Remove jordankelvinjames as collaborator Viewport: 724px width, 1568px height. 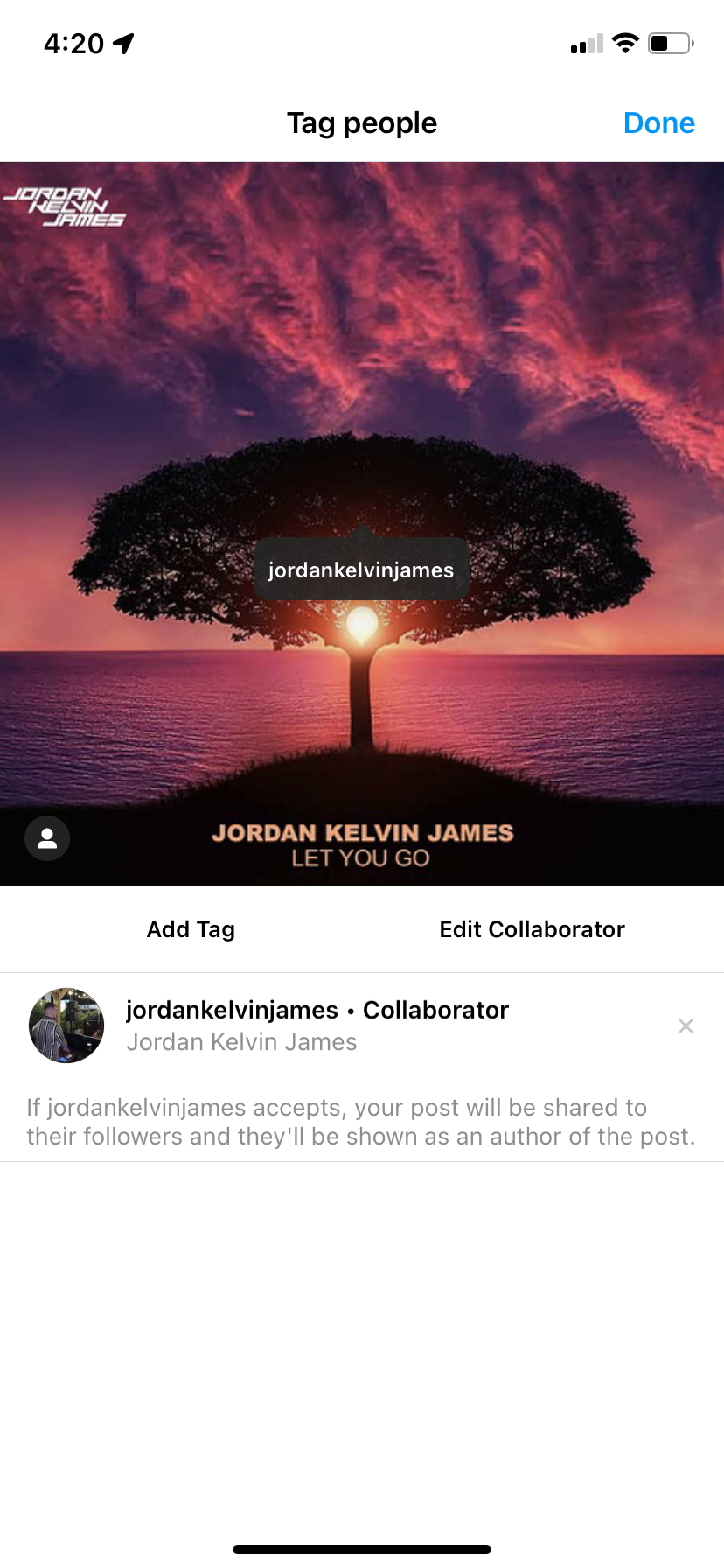tap(686, 1025)
